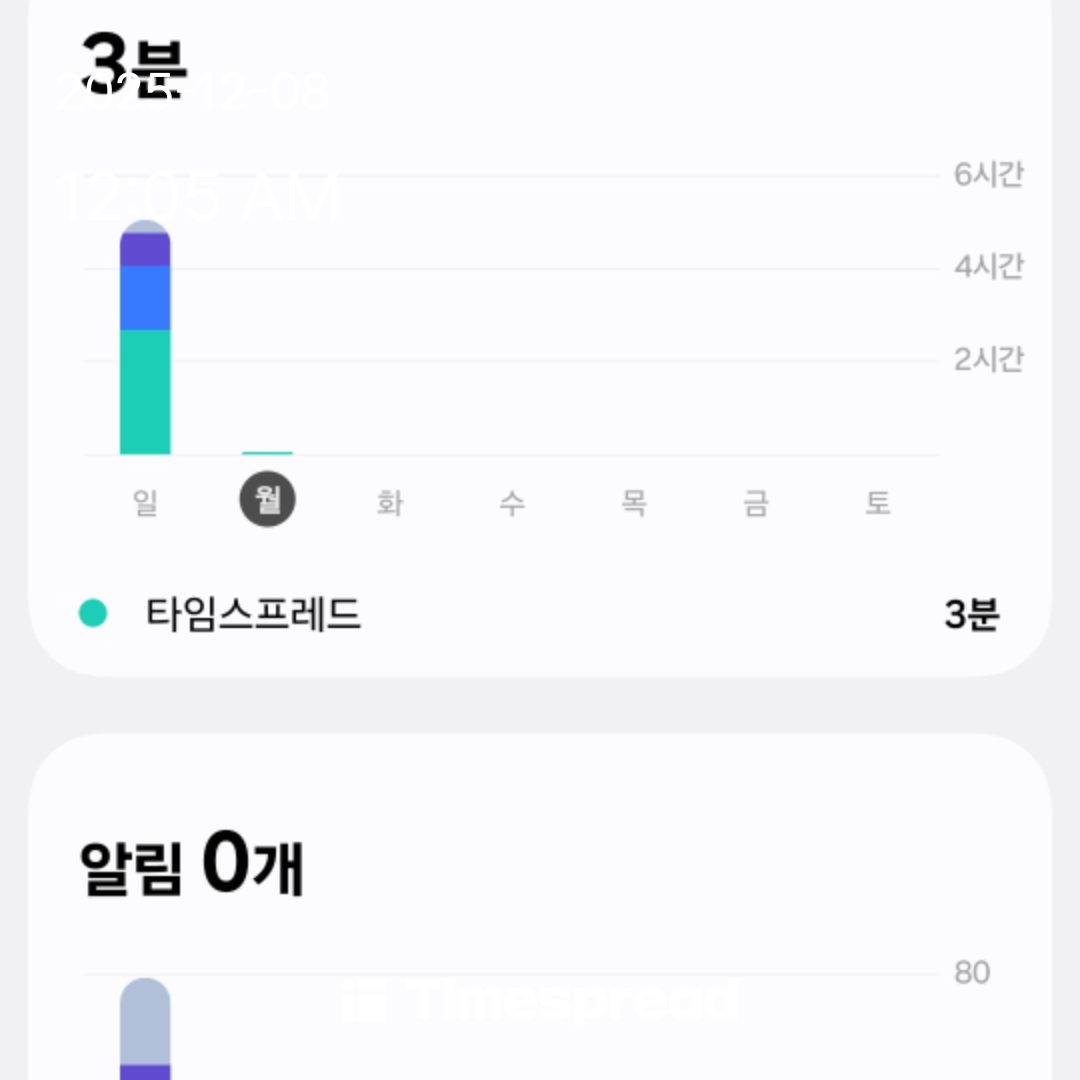Select Wednesday (수) on the usage chart
This screenshot has height=1080, width=1080.
coord(512,502)
